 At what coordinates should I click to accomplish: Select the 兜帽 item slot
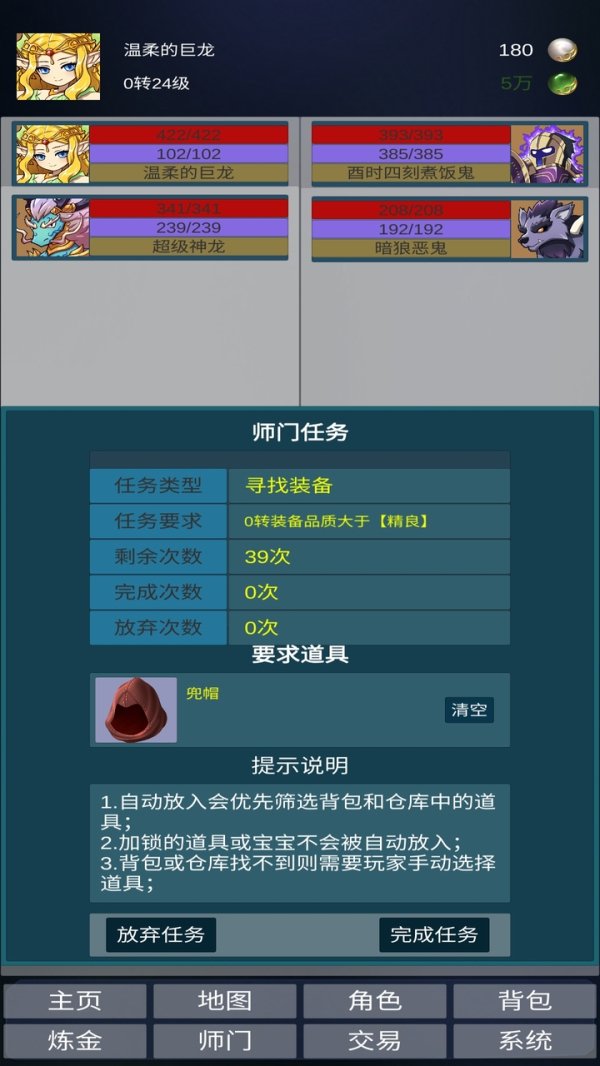point(136,710)
